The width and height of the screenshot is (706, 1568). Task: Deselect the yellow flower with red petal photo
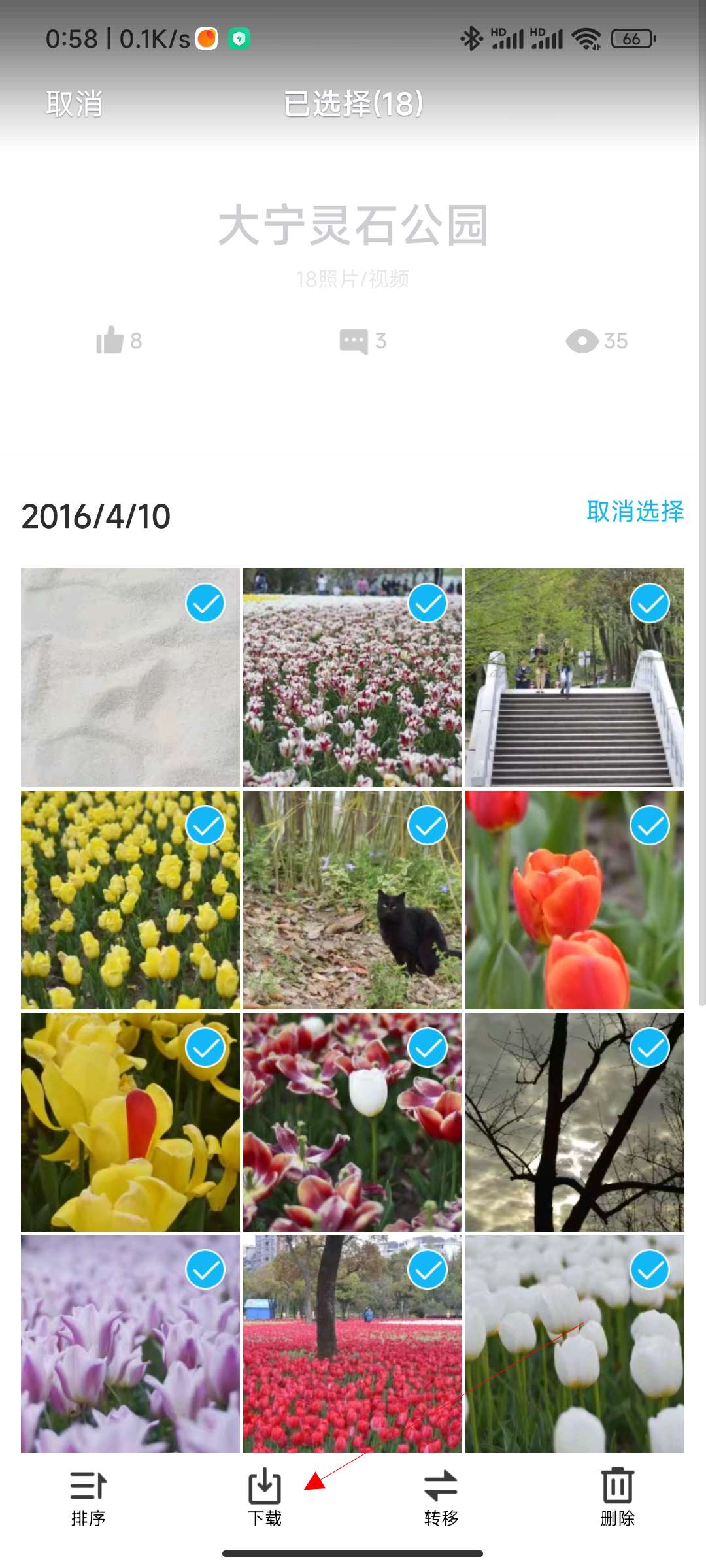click(205, 1047)
